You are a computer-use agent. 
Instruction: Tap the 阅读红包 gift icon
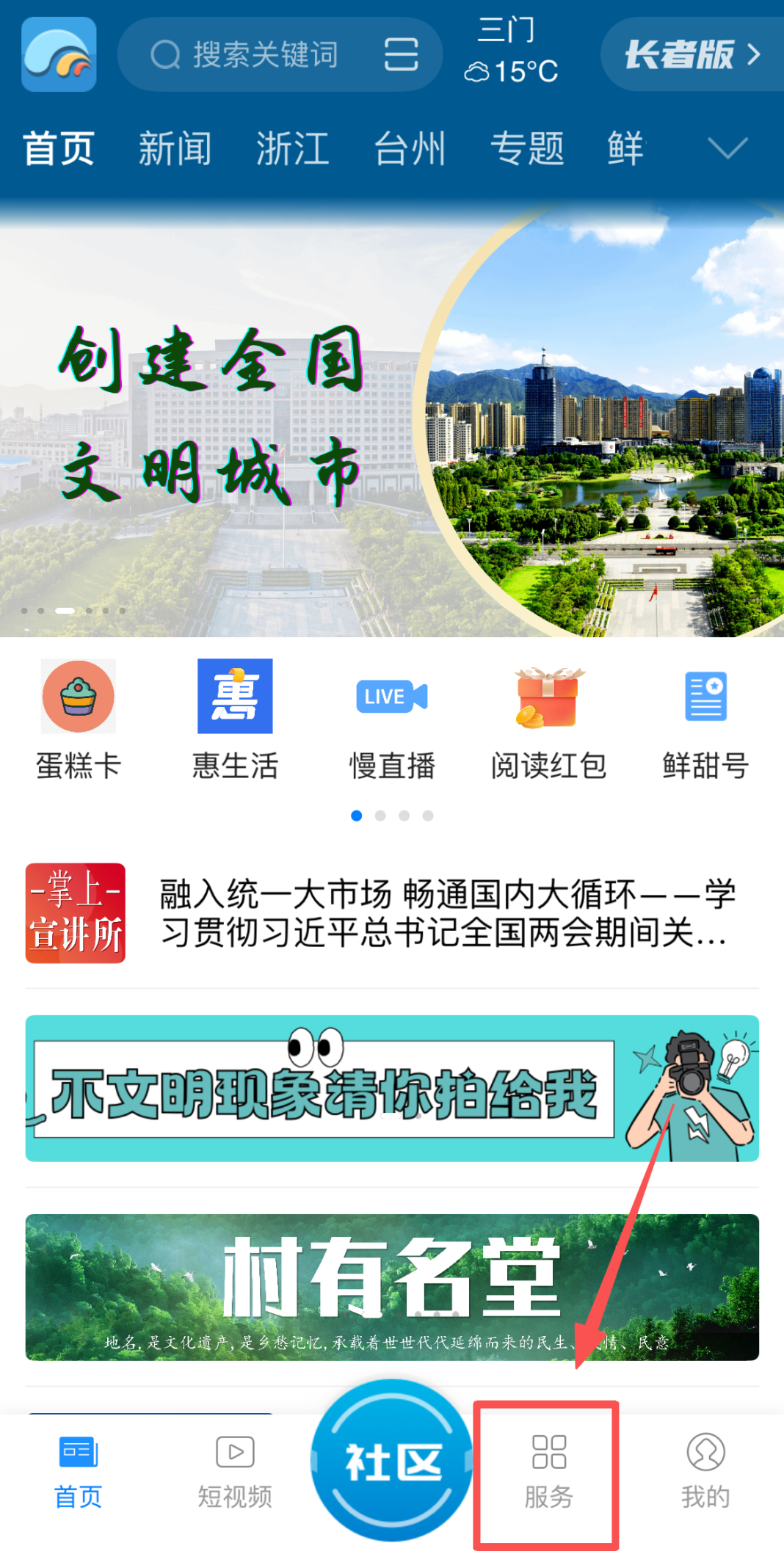tap(549, 697)
